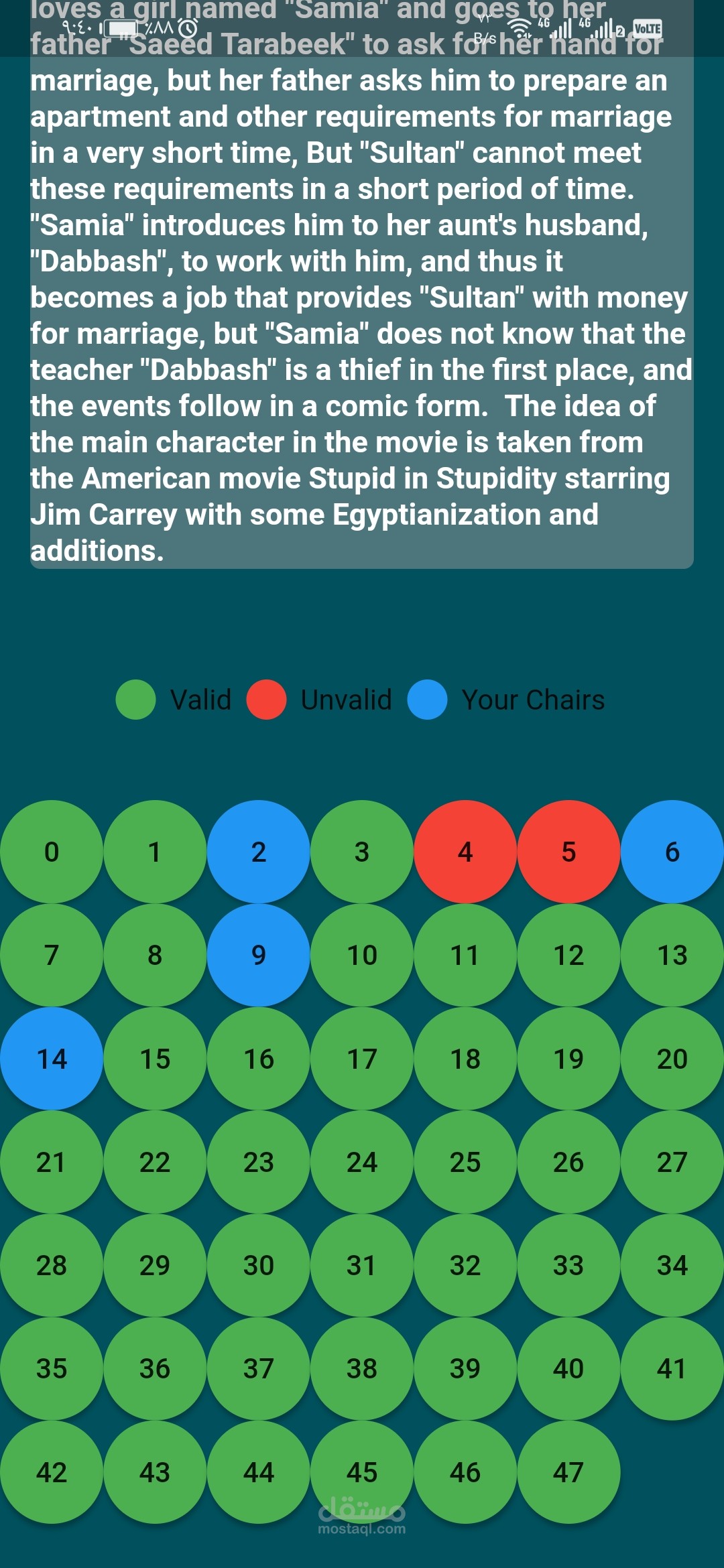The height and width of the screenshot is (1568, 724).
Task: Select seat 47 in the last row
Action: tap(568, 1472)
